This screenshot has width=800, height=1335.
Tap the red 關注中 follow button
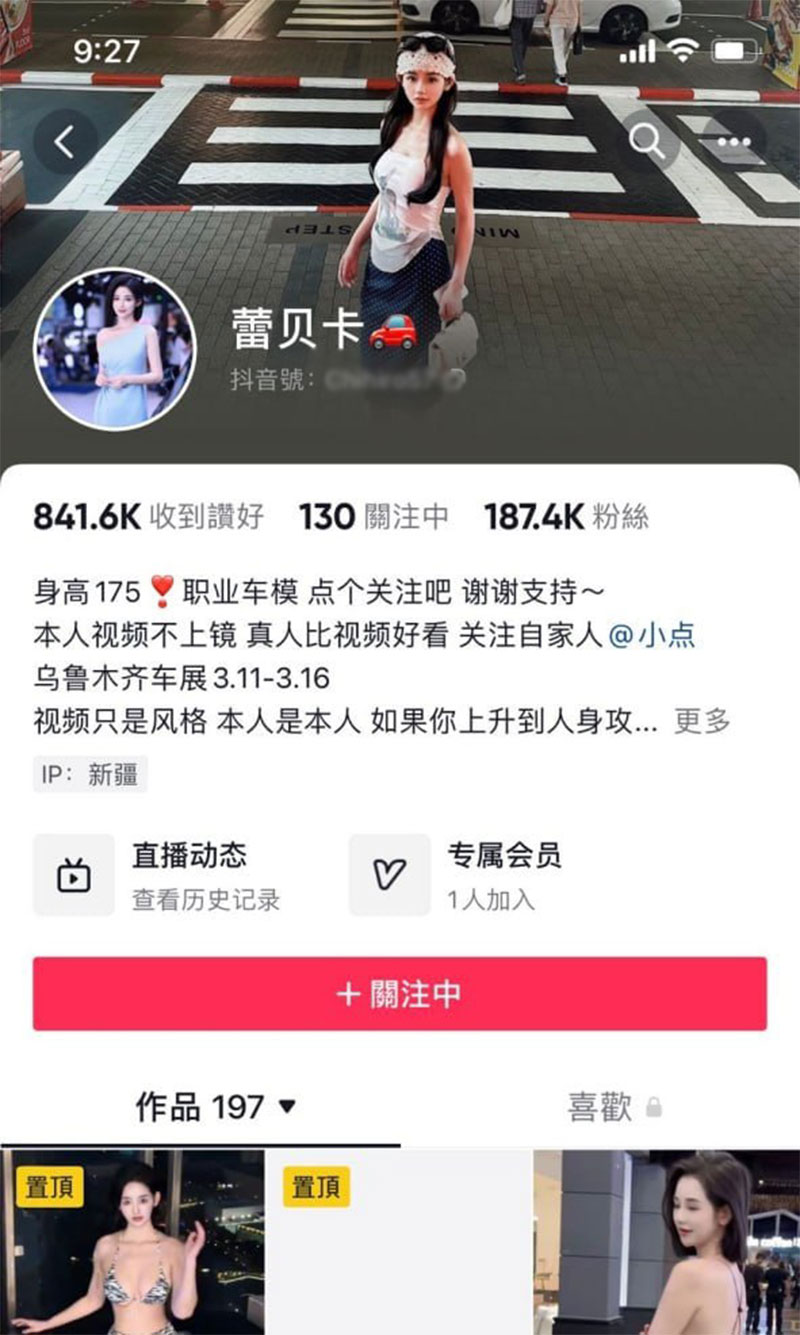400,996
